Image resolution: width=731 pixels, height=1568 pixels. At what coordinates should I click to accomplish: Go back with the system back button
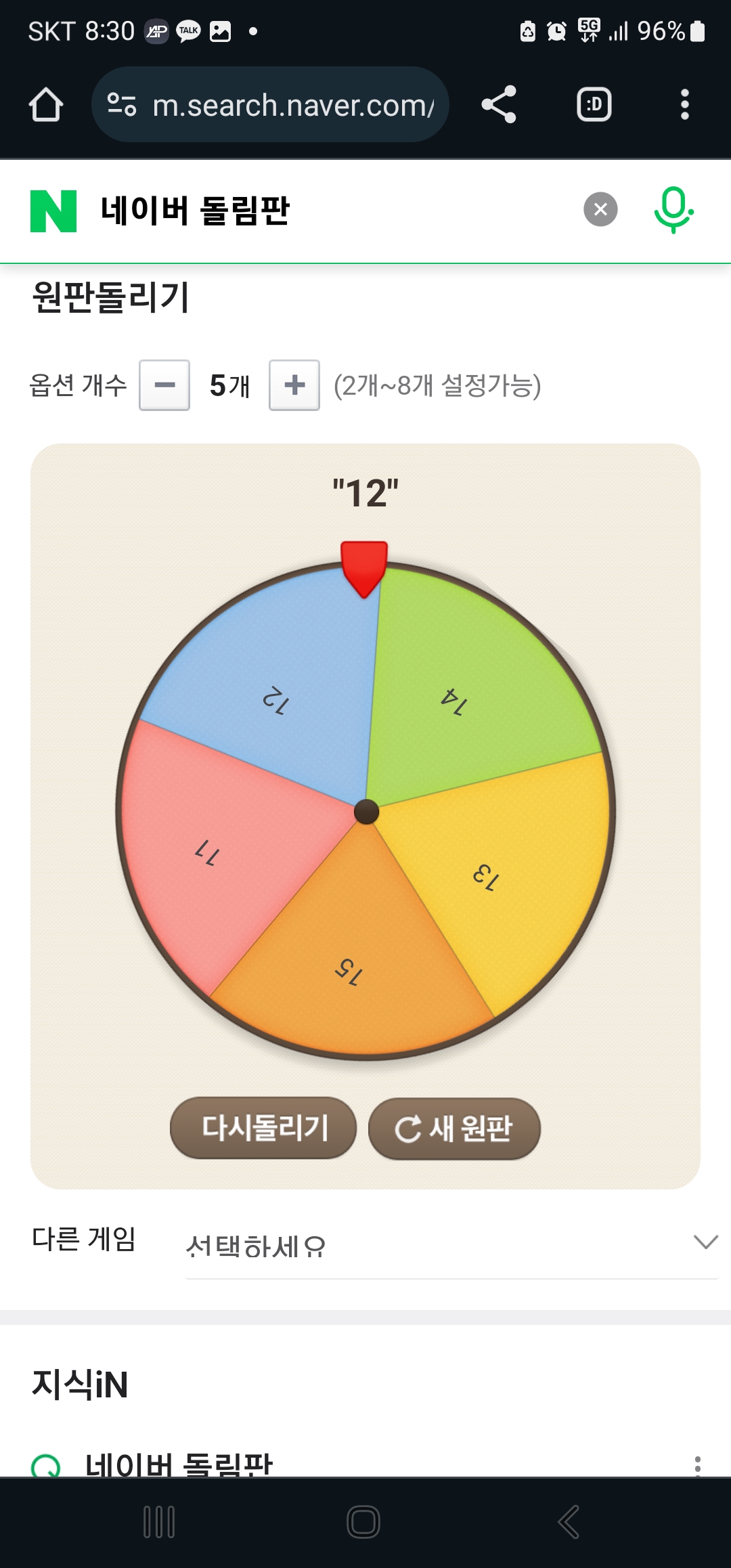569,1522
